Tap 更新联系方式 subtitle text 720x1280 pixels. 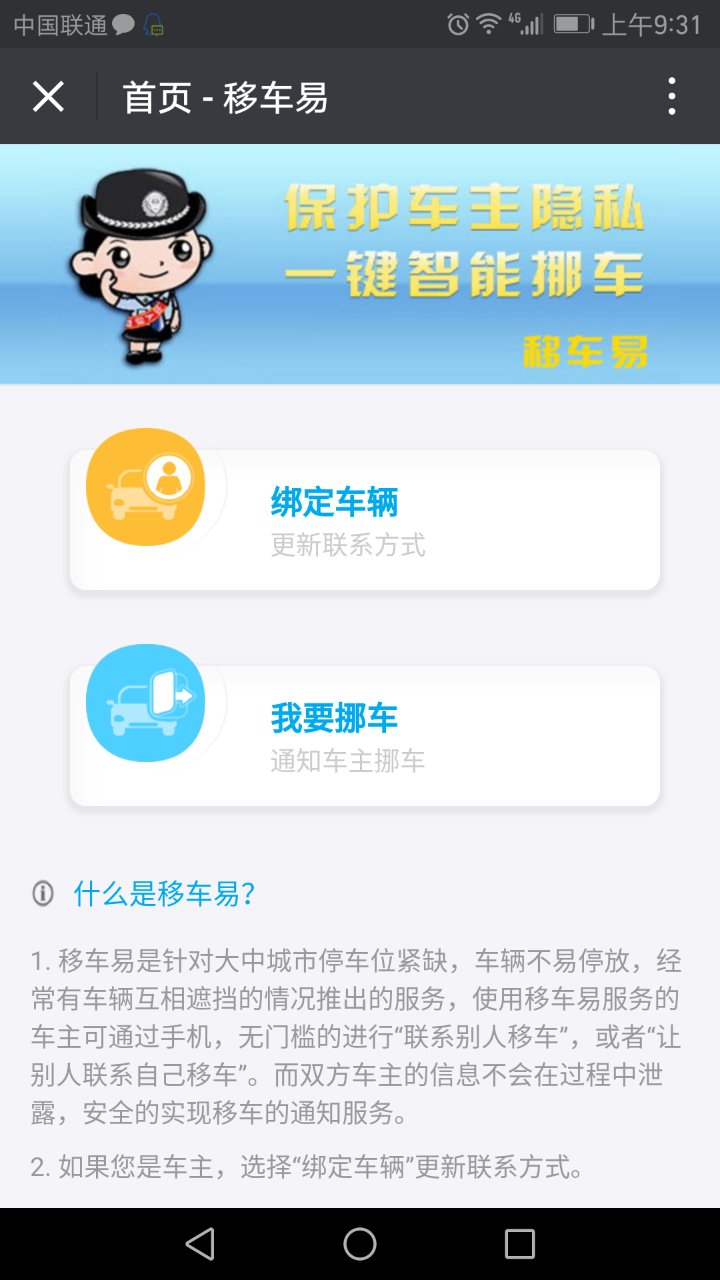tap(348, 544)
